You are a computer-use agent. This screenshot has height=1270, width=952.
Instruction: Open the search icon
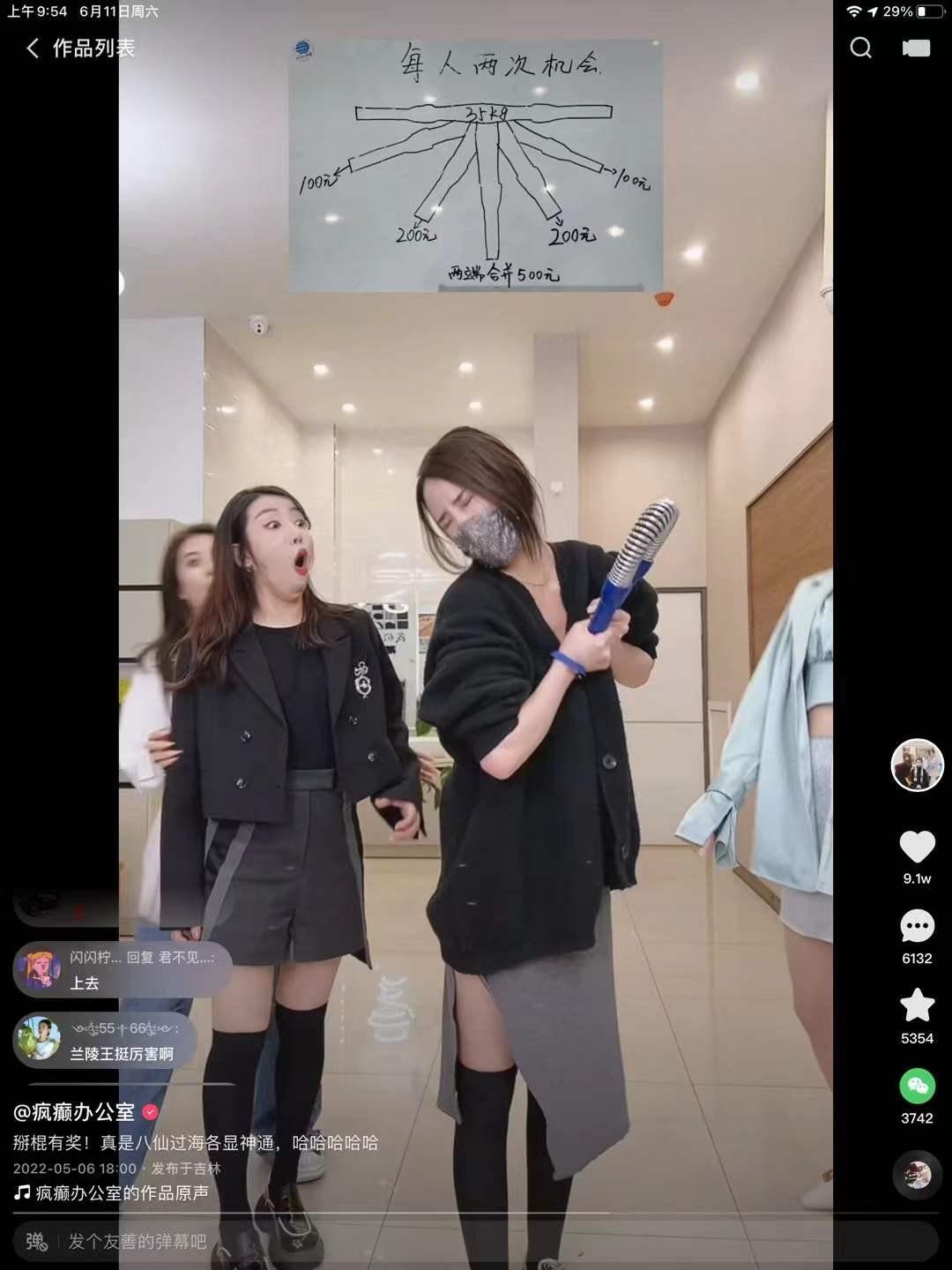click(861, 48)
